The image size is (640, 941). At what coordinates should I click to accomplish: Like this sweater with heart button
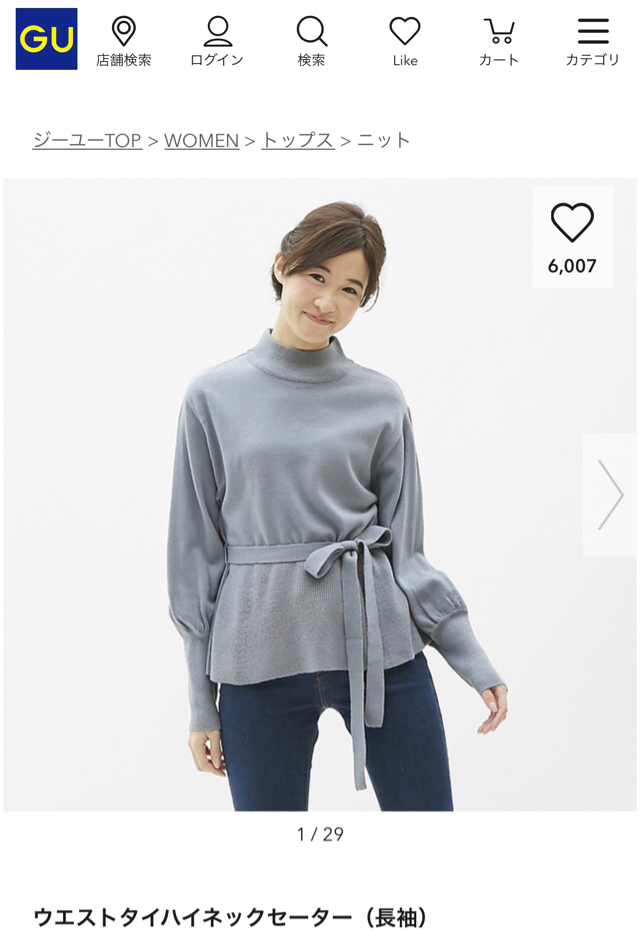[572, 236]
